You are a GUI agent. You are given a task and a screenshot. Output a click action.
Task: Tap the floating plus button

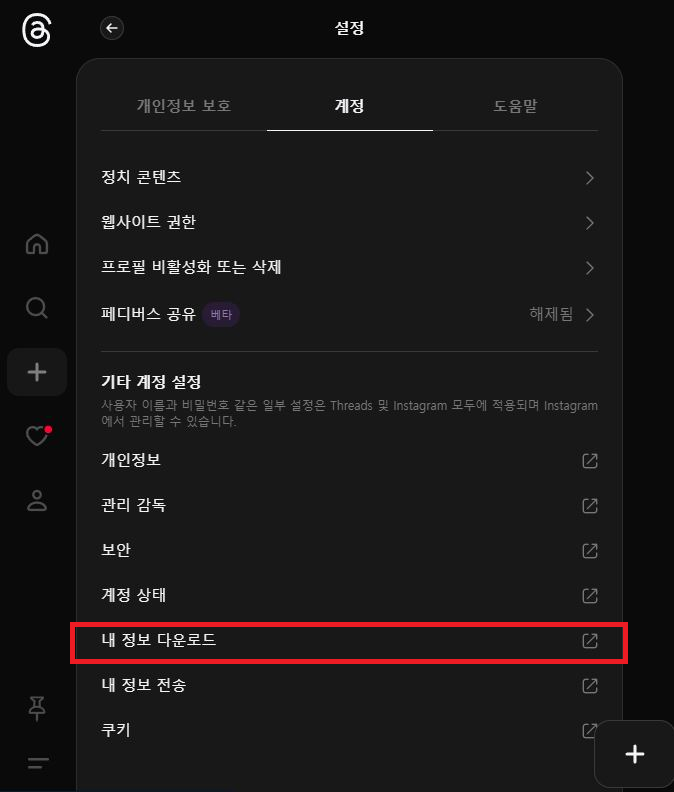(x=634, y=754)
